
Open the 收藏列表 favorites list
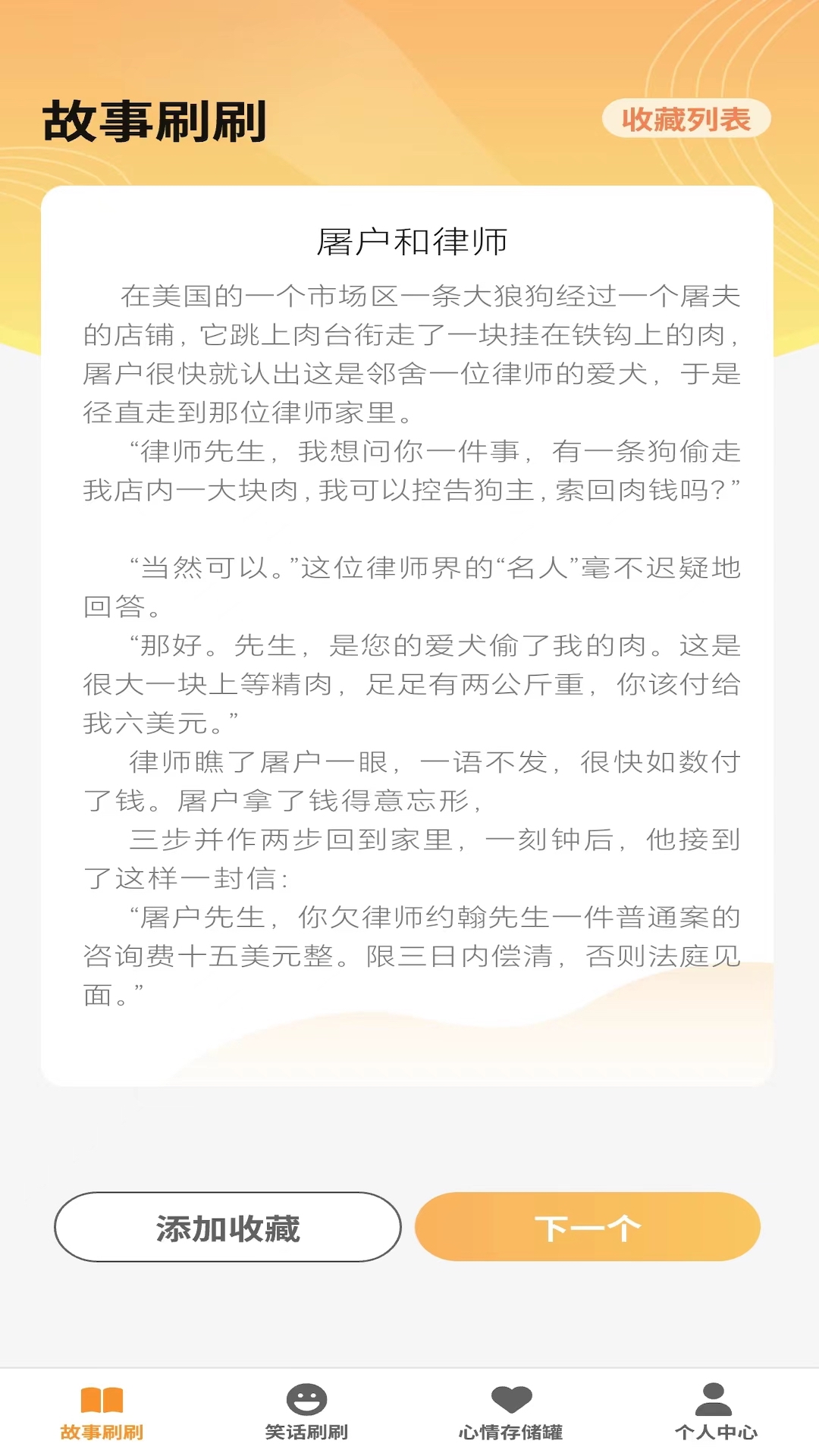click(686, 119)
